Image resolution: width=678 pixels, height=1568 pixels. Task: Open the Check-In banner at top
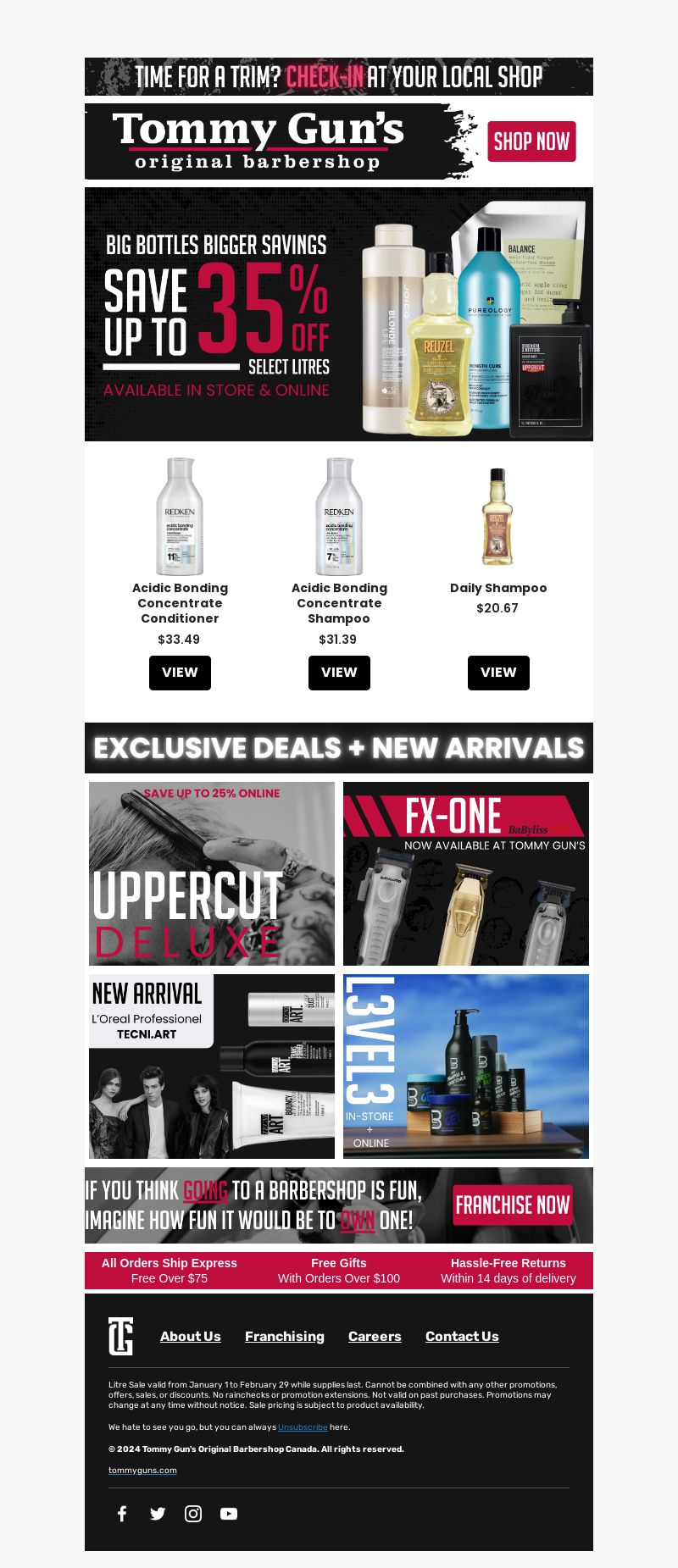[339, 77]
